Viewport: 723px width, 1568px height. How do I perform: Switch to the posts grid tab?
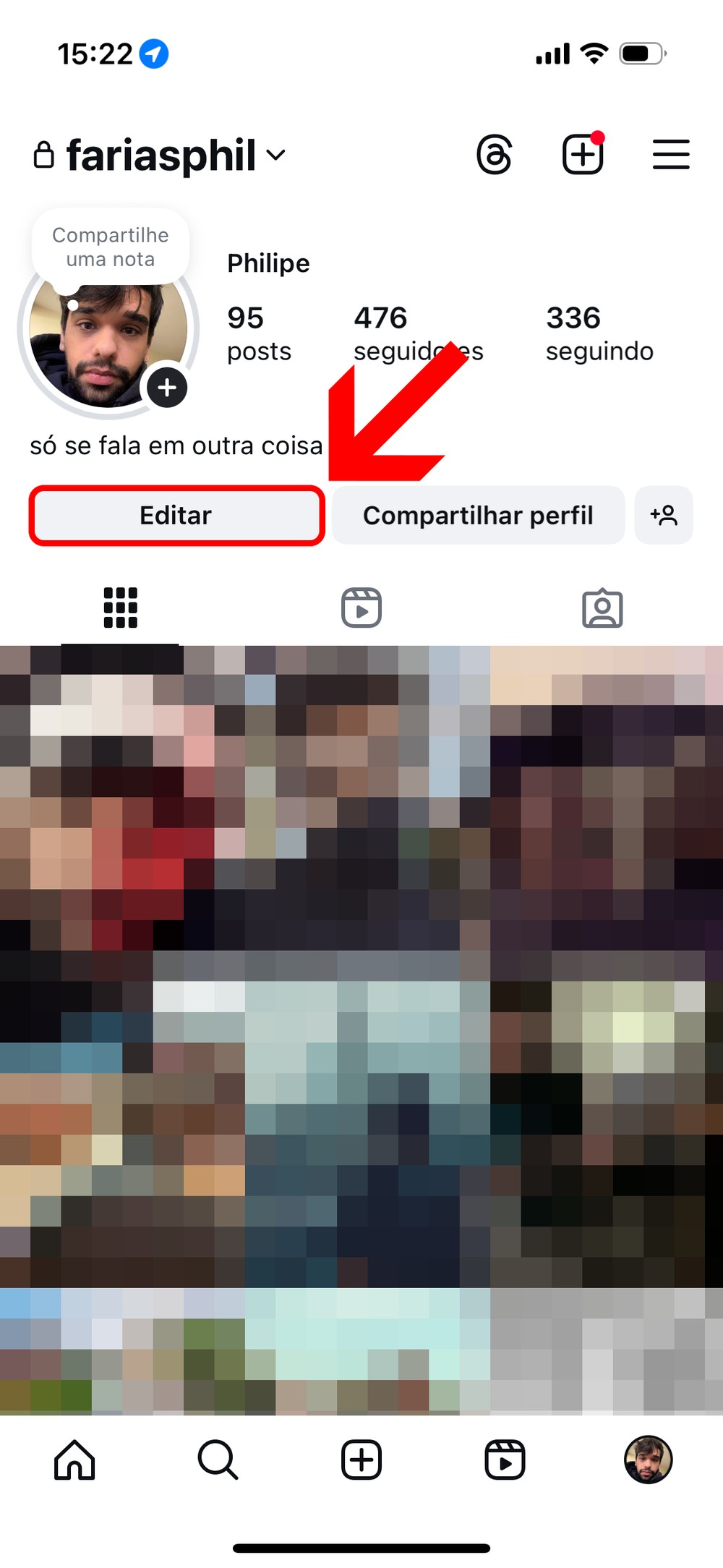coord(120,608)
